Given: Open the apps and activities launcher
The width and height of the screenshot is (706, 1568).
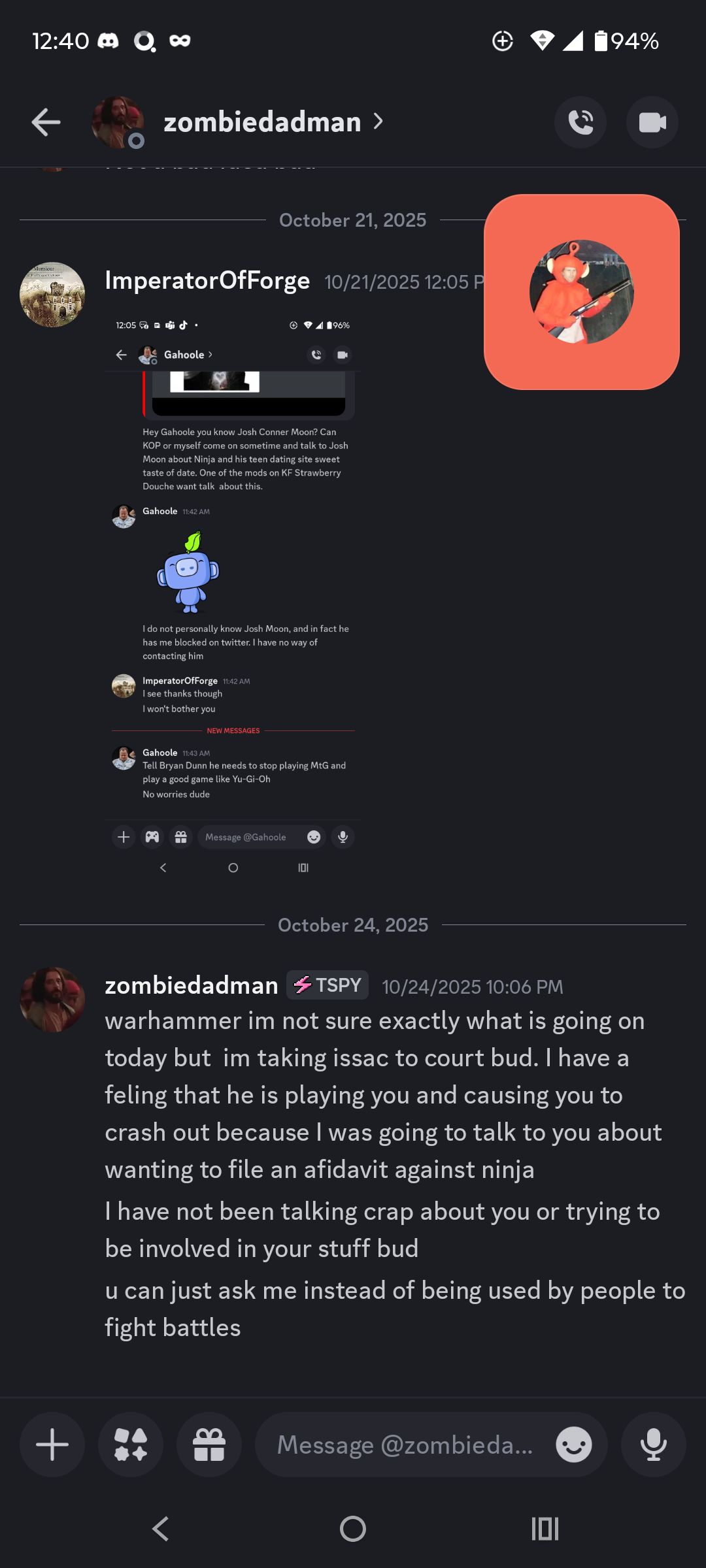Looking at the screenshot, I should tap(131, 1445).
